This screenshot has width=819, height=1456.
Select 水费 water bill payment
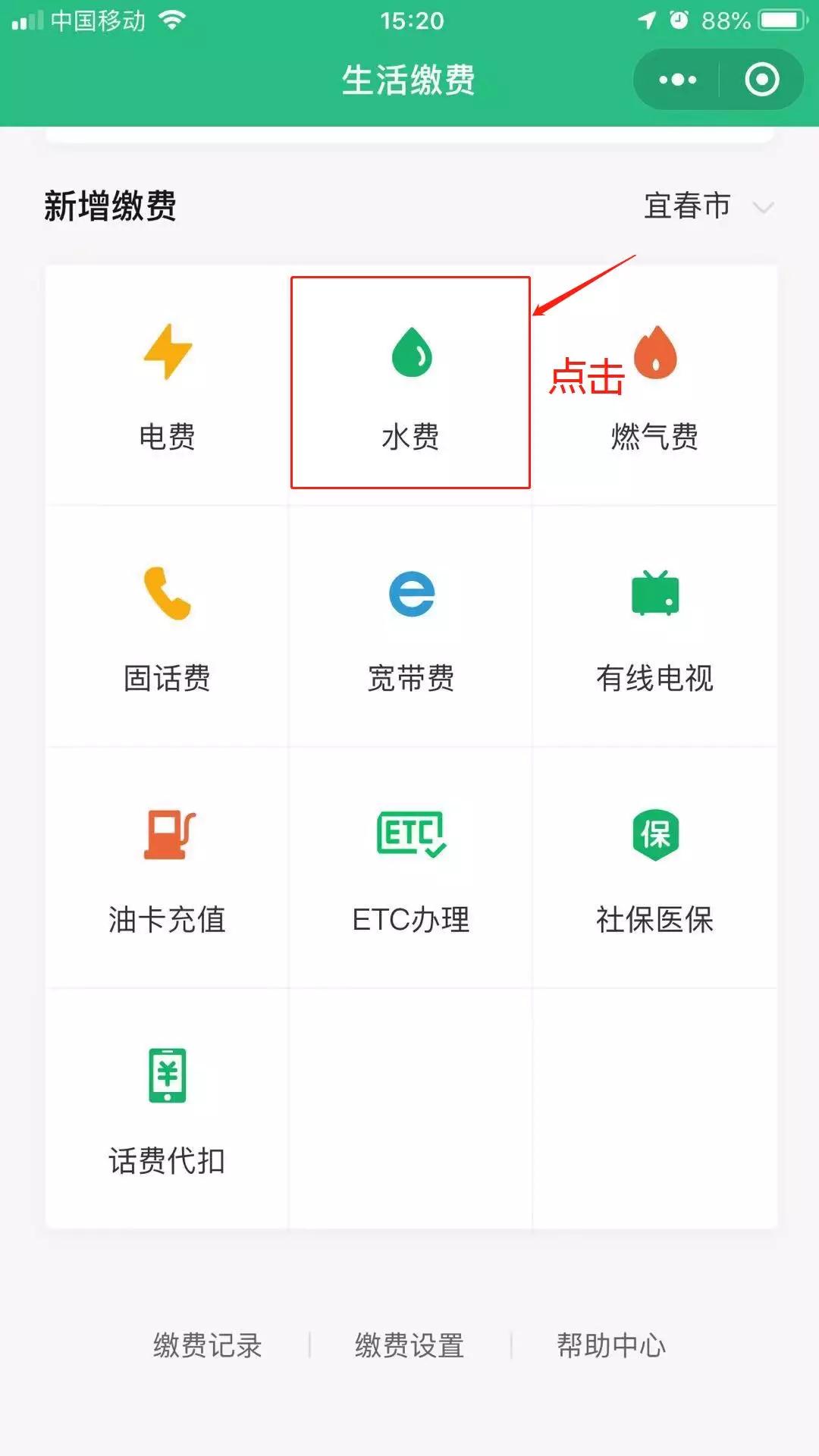coord(410,385)
